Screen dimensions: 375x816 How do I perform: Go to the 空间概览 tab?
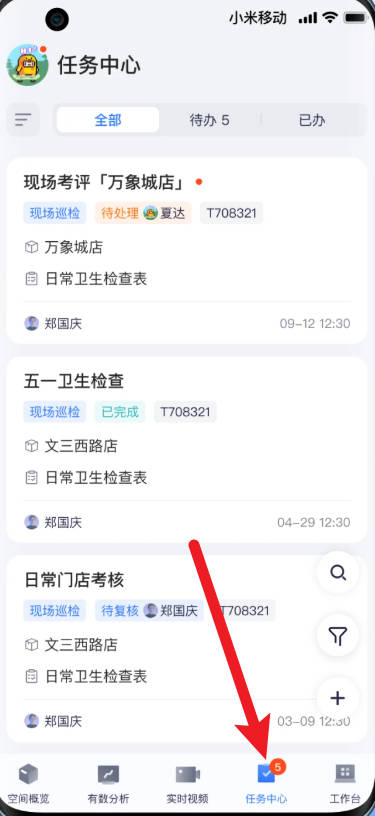coord(29,785)
